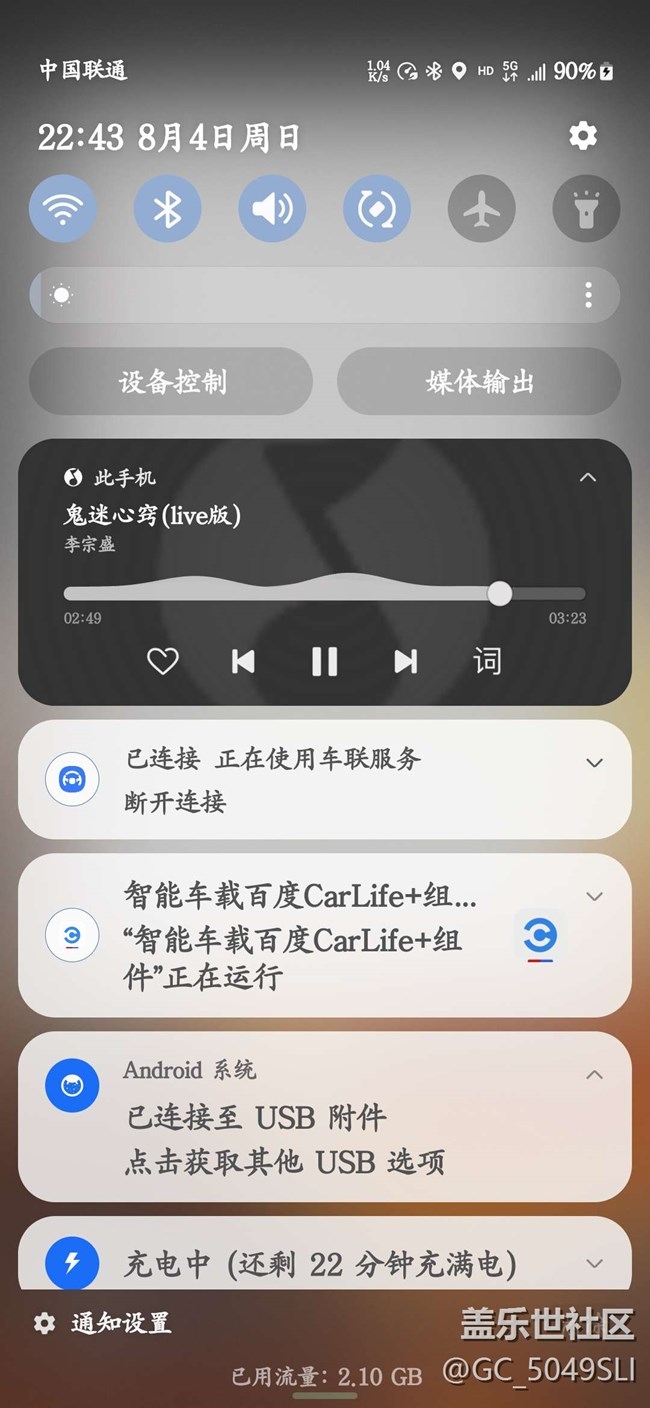Screen dimensions: 650x1408
Task: Toggle the auto-rotate quick setting
Action: coord(377,209)
